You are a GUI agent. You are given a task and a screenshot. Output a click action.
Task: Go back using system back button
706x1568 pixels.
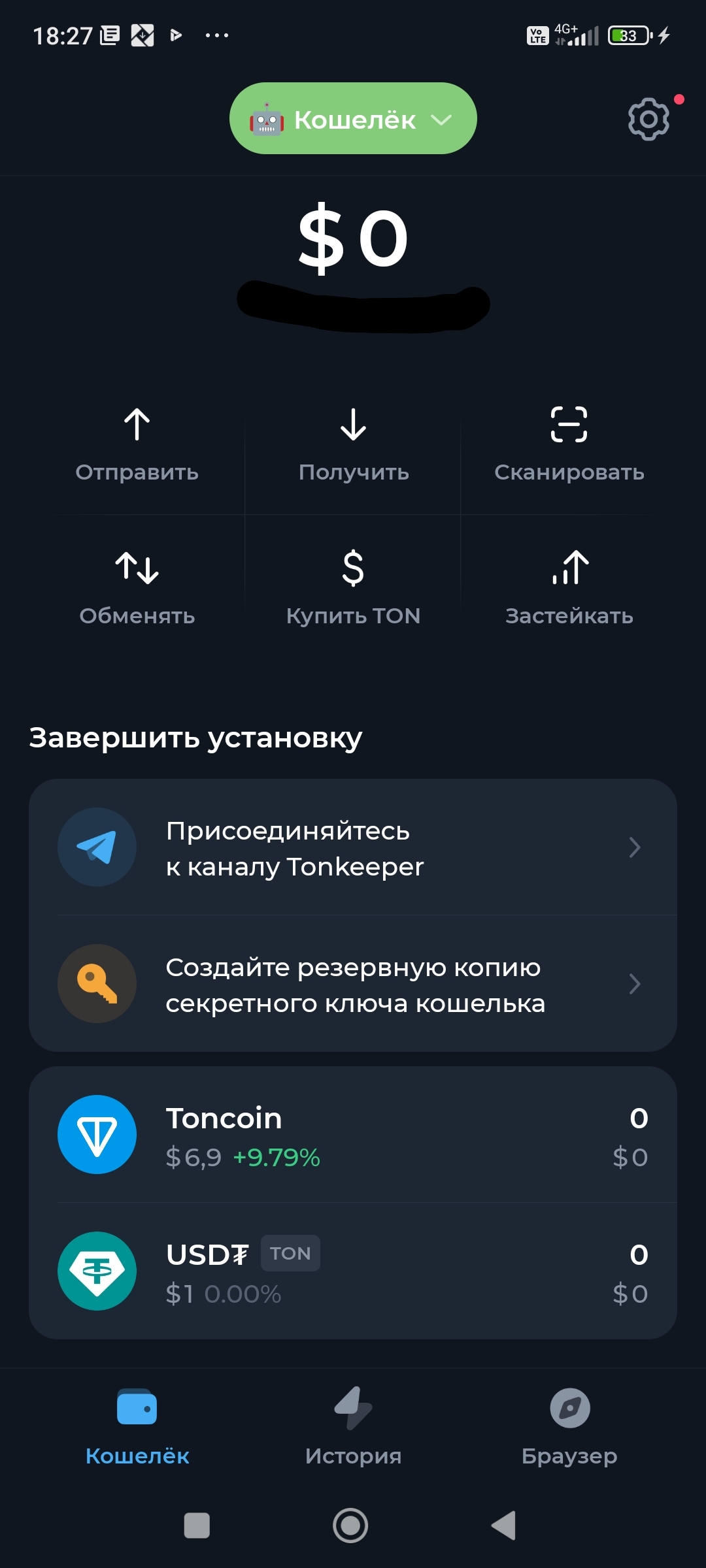pos(504,1526)
